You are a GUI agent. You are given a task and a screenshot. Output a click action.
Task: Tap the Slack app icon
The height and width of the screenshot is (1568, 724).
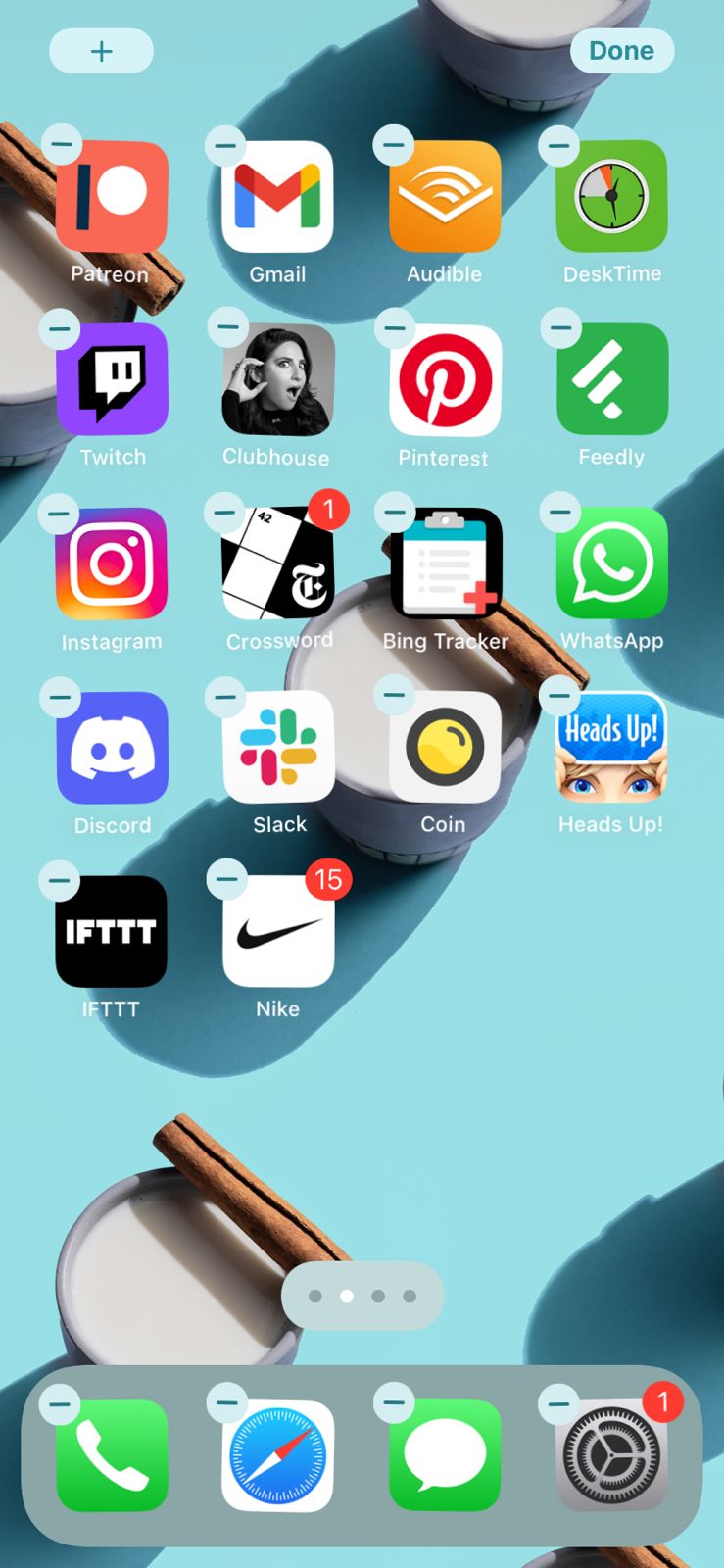click(x=278, y=748)
